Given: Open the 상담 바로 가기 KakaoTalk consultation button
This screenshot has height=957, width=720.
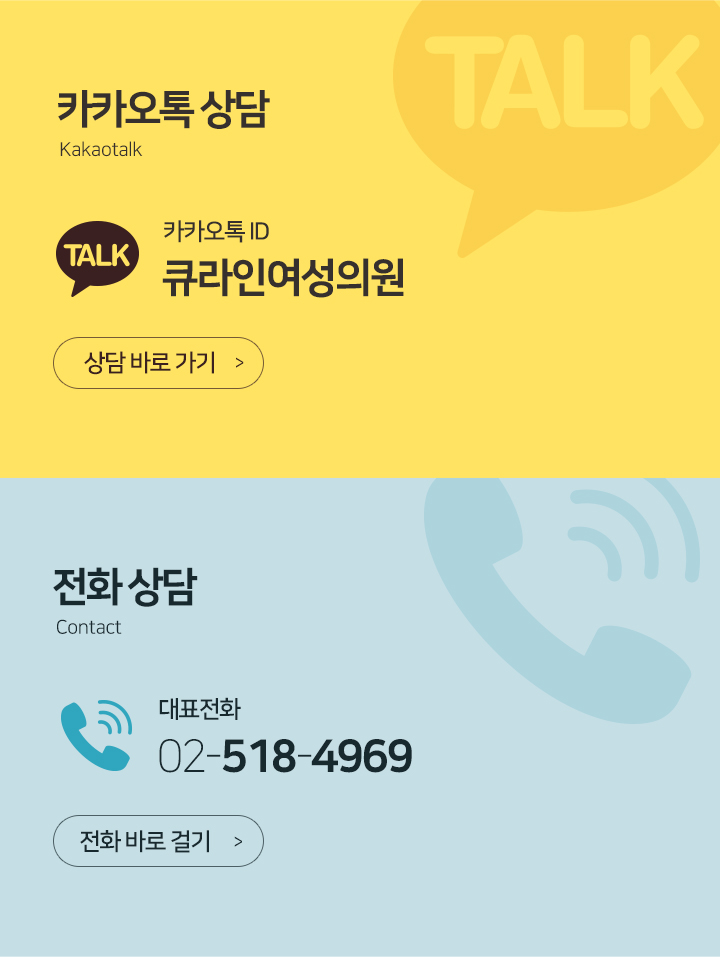Looking at the screenshot, I should (158, 363).
